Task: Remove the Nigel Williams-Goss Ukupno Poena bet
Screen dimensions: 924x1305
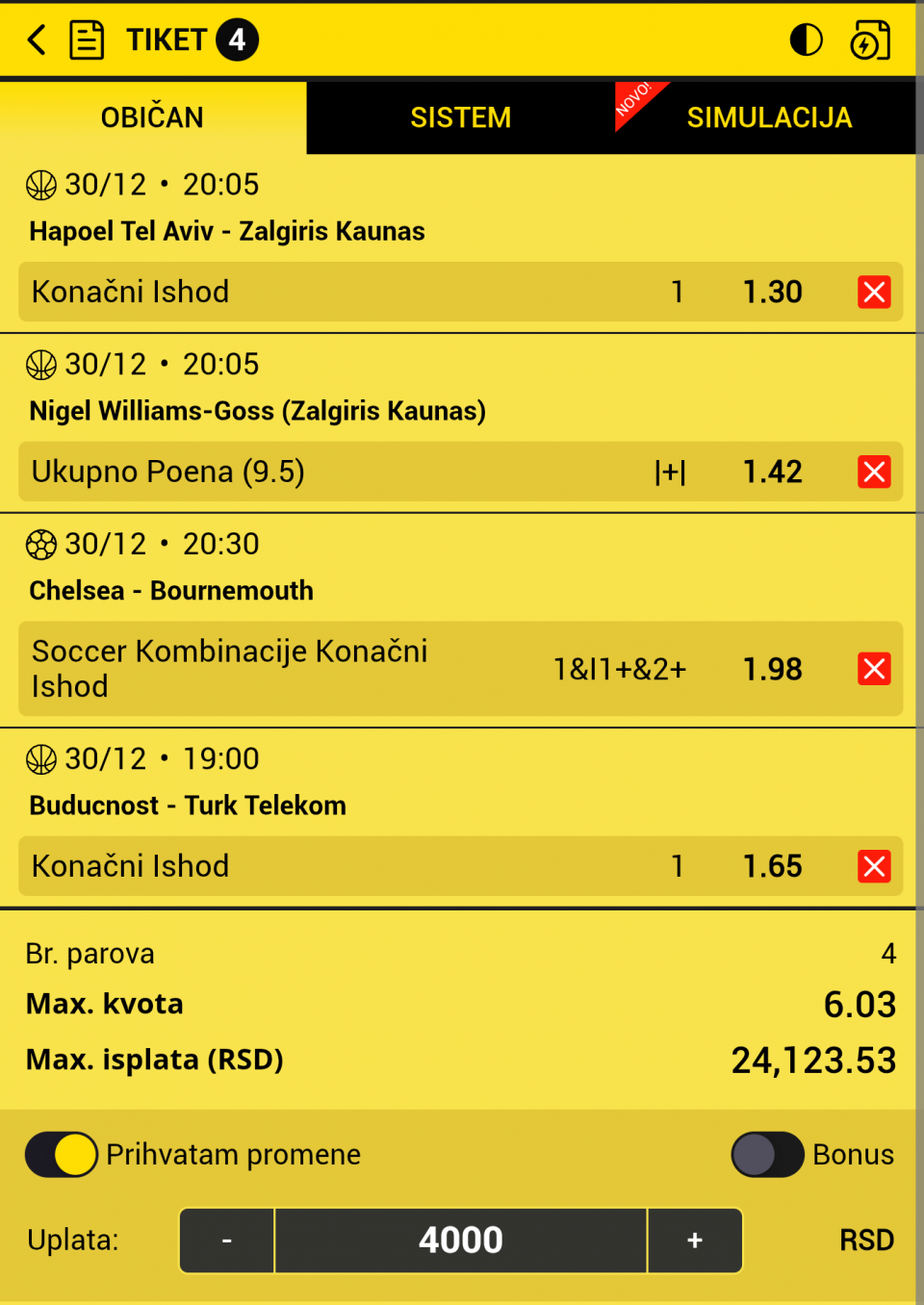Action: point(874,472)
